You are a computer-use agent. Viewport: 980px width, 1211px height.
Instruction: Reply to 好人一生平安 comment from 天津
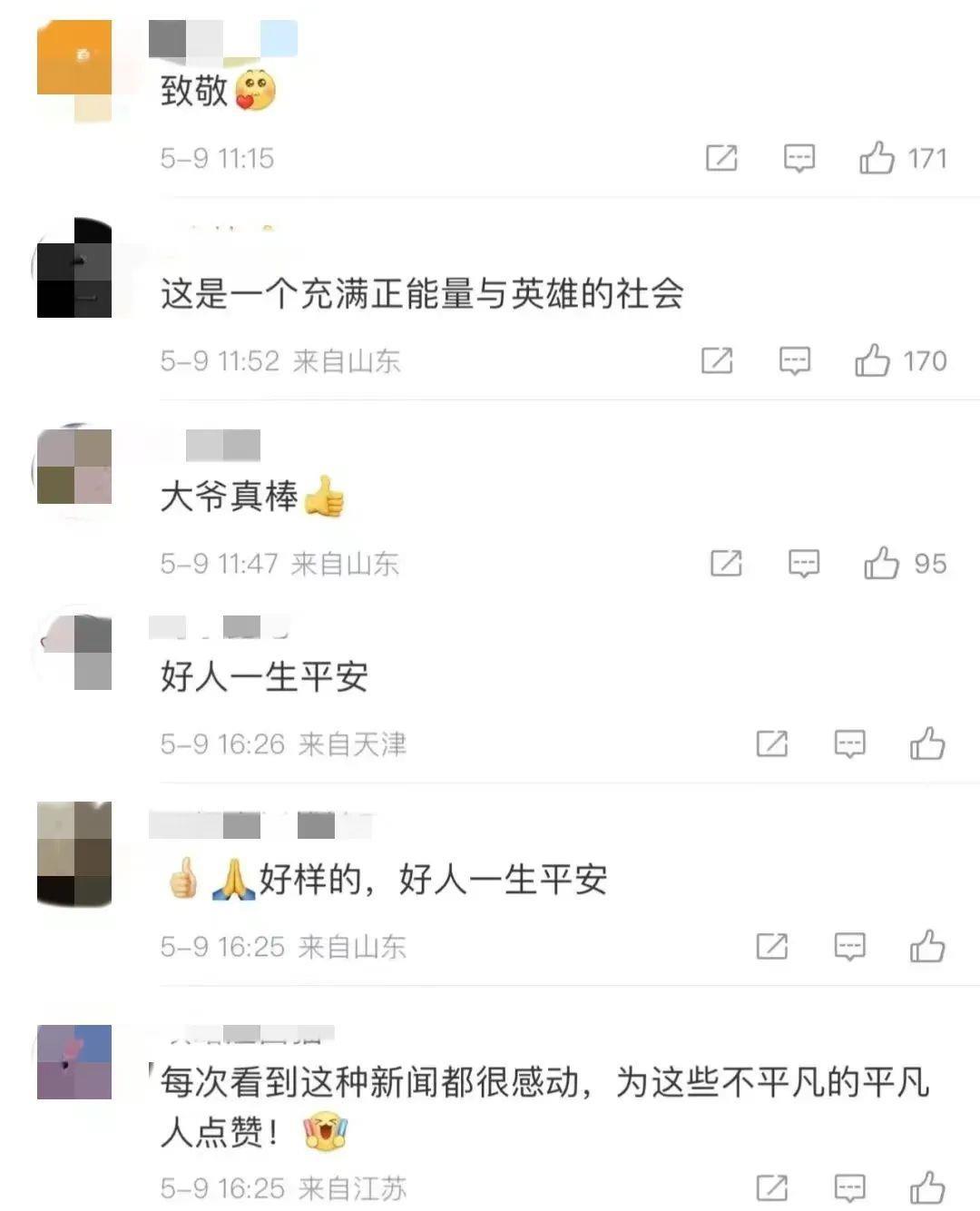click(x=849, y=744)
